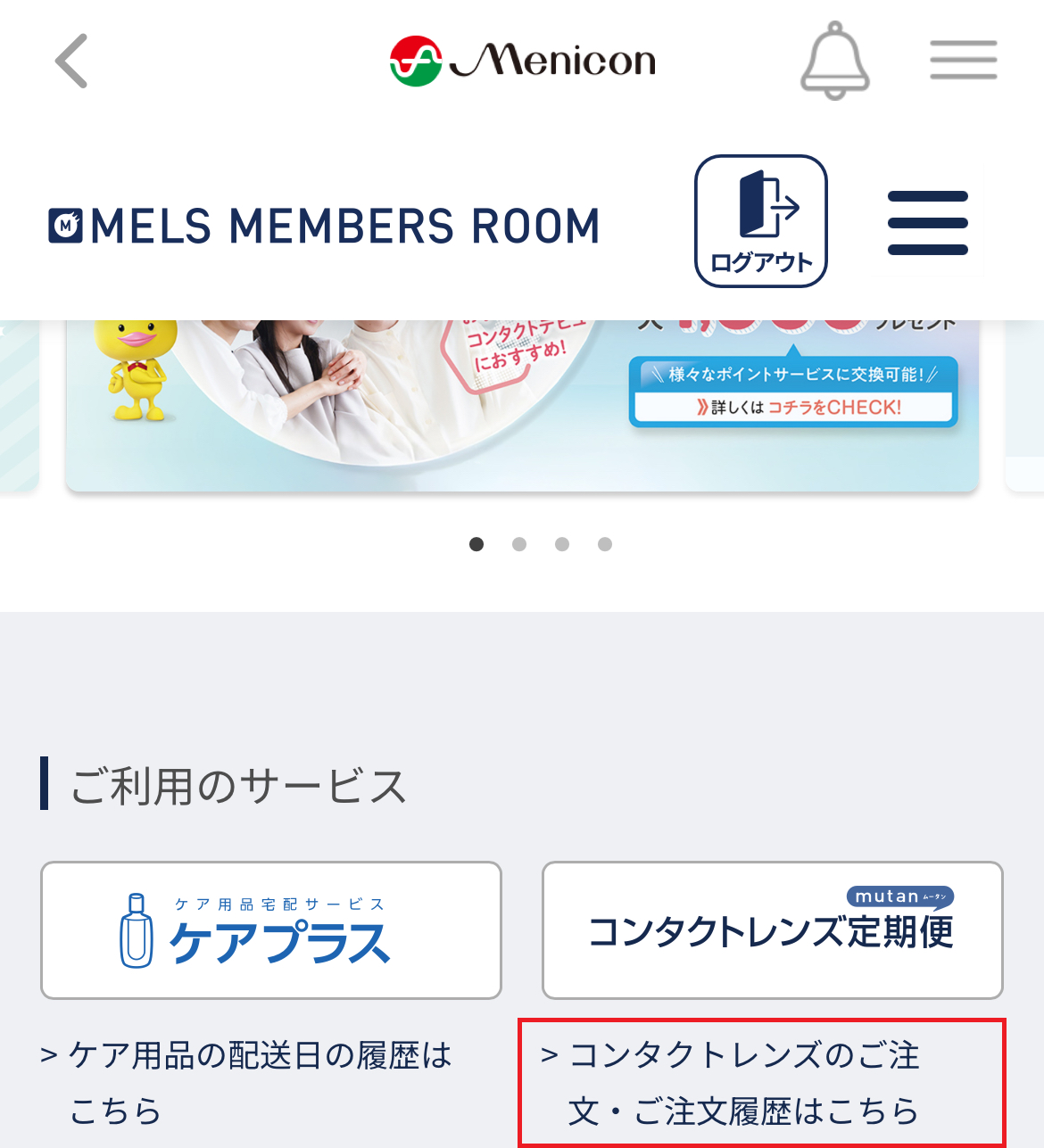Open the ケアプラス service card

coord(271,930)
